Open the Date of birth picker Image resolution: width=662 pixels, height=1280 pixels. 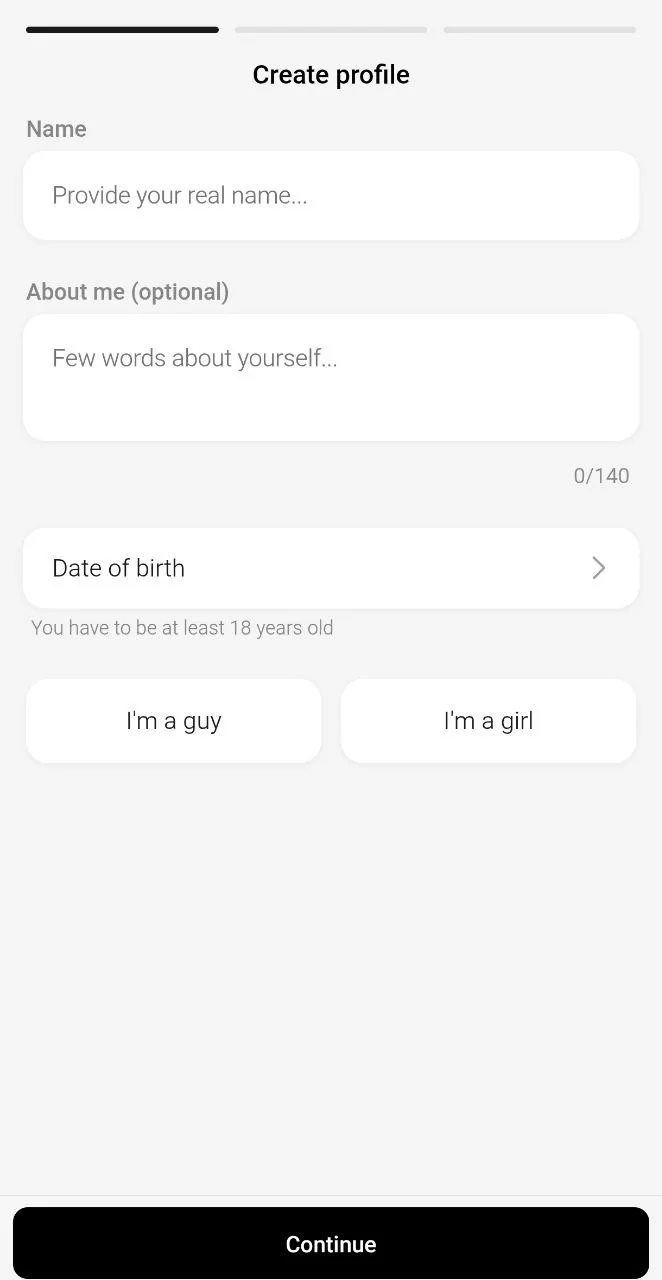[331, 568]
